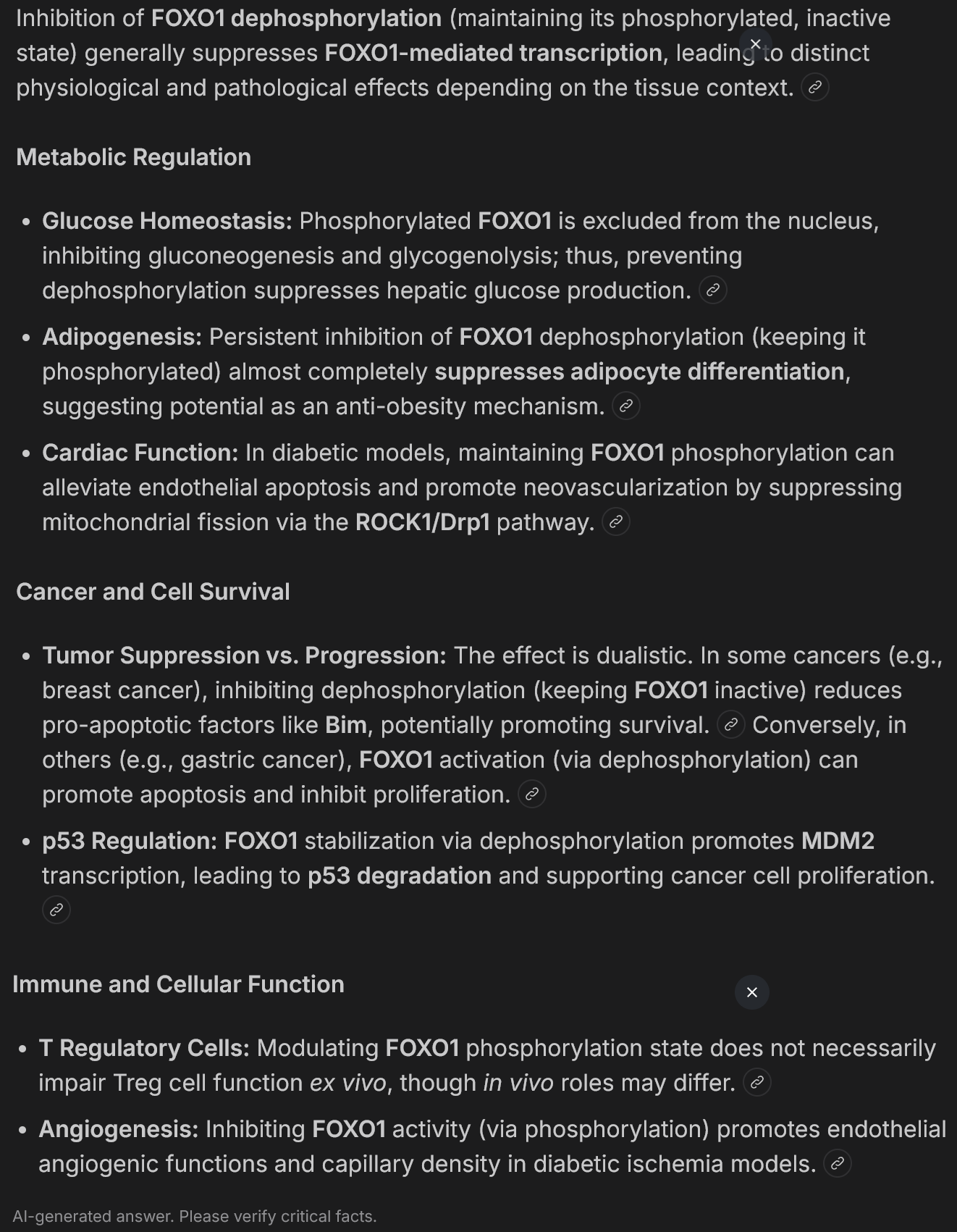Image resolution: width=957 pixels, height=1232 pixels.
Task: Open source link for T Regulatory Cells
Action: [756, 1083]
